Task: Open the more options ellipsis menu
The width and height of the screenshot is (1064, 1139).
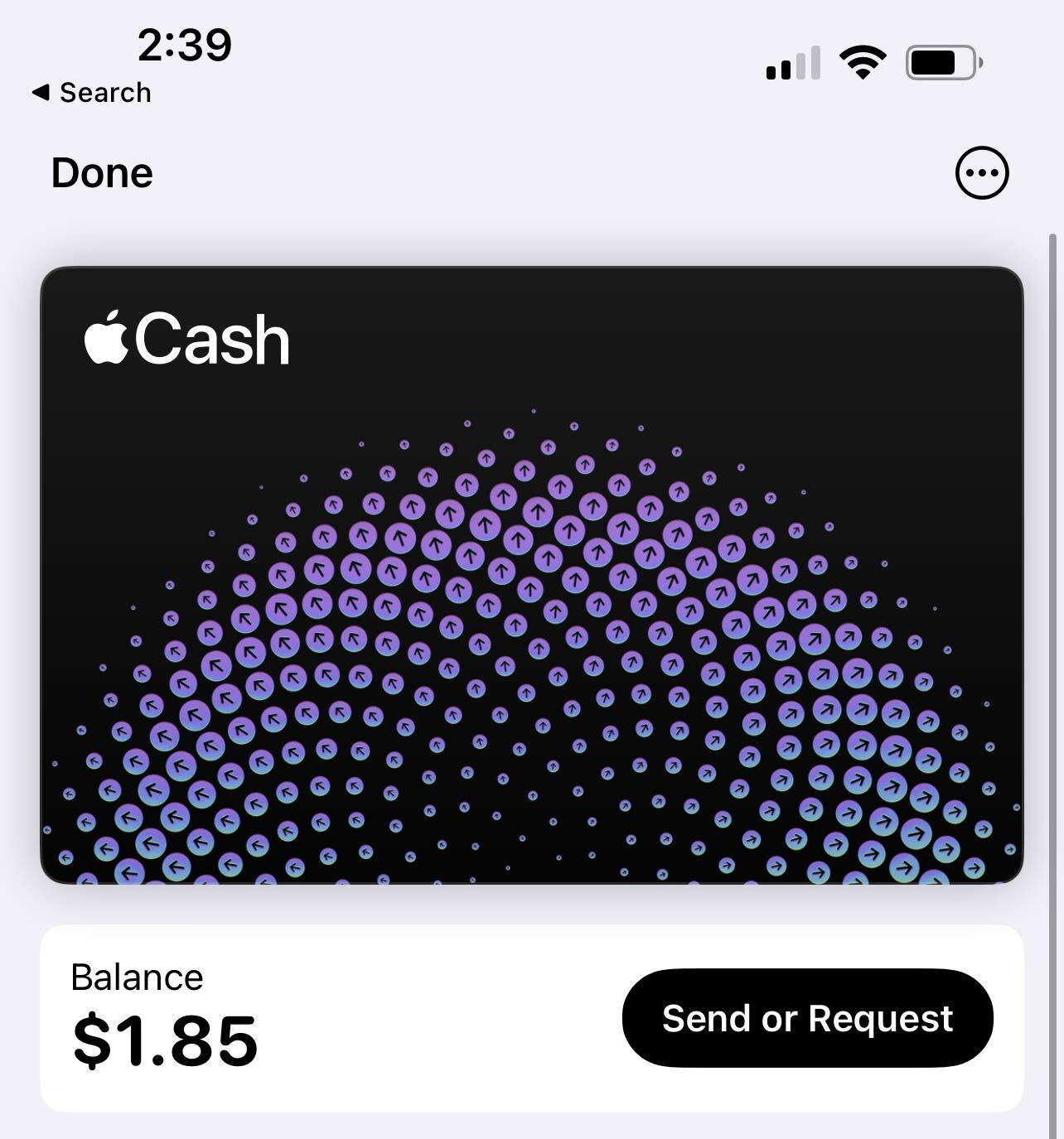Action: point(982,173)
